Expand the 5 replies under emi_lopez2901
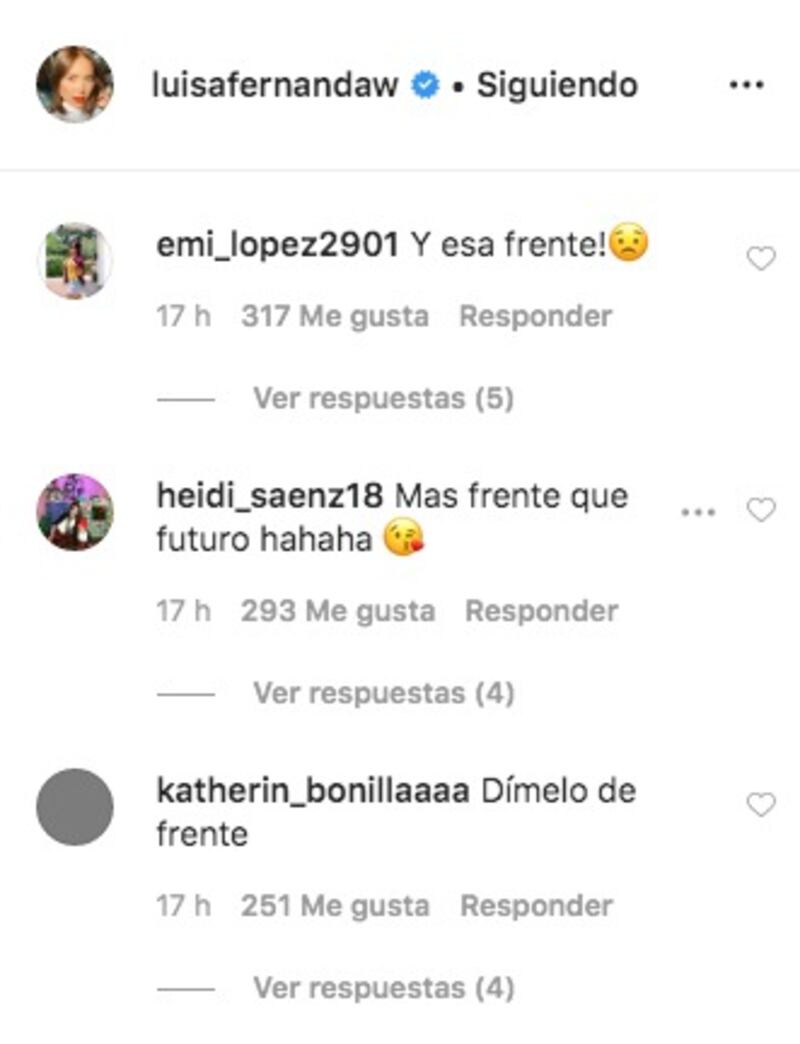The height and width of the screenshot is (1044, 800). pos(382,399)
